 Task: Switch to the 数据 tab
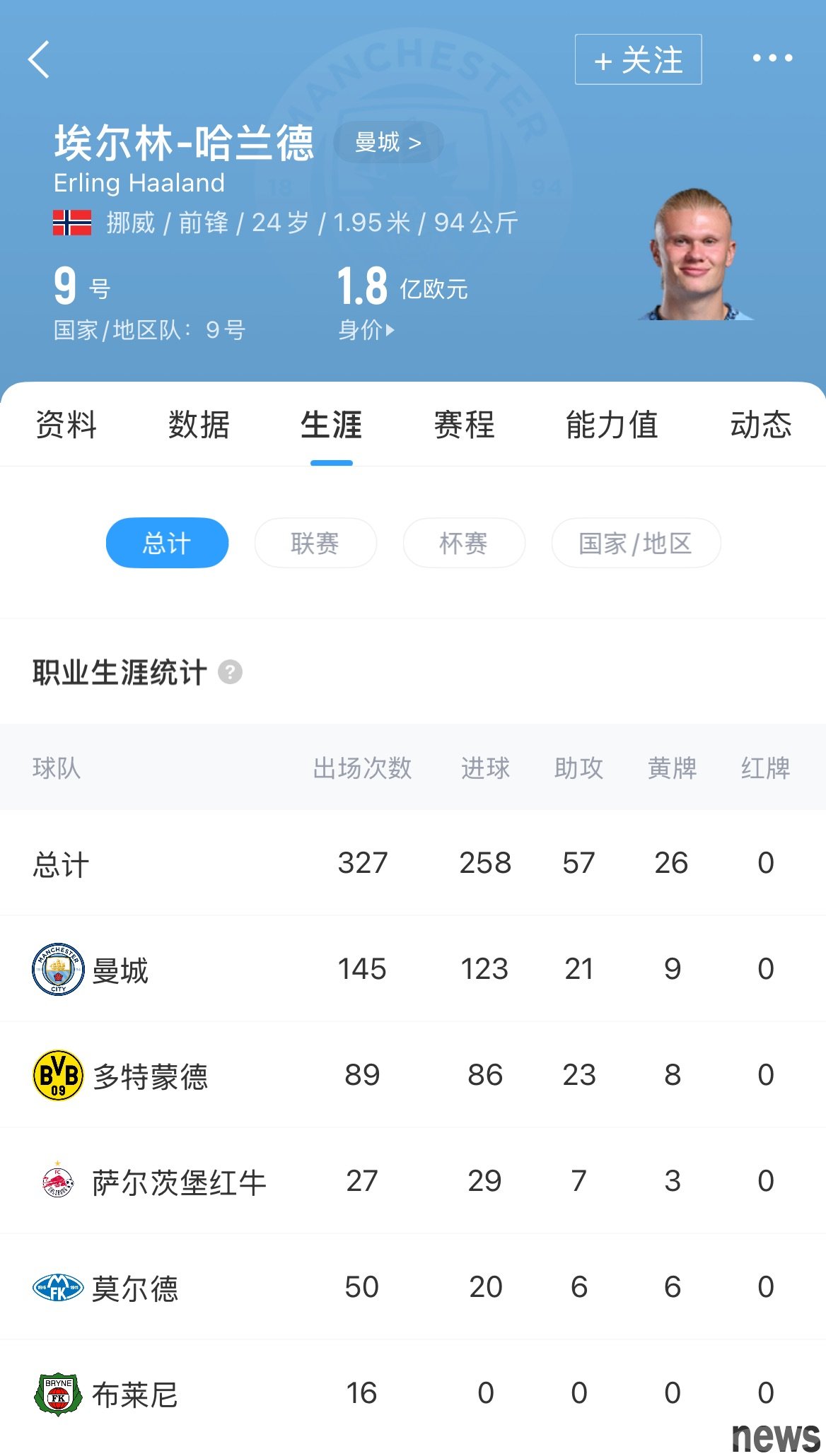coord(199,425)
